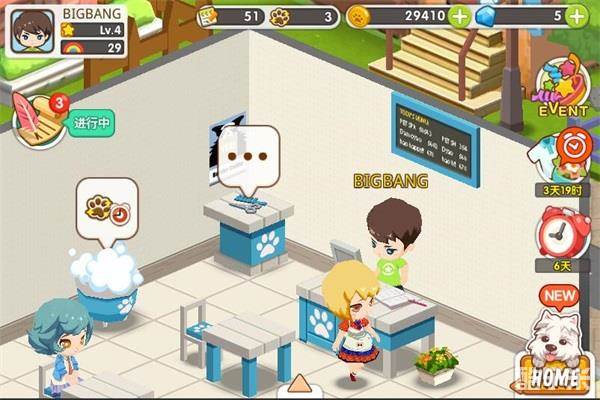Open the BIGBANG player profile
The width and height of the screenshot is (600, 400).
(x=34, y=32)
